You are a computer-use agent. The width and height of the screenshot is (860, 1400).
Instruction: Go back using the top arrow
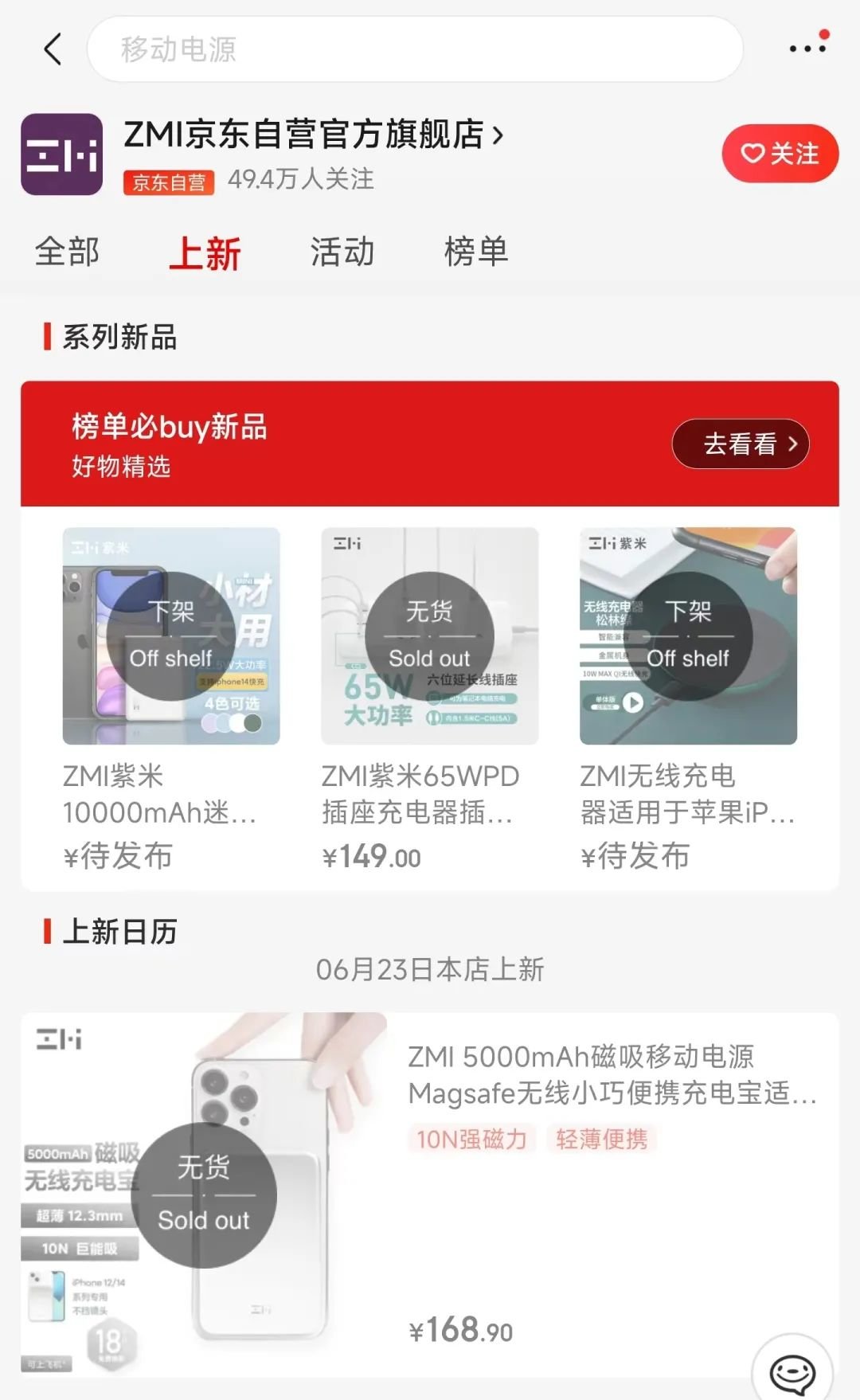click(x=53, y=49)
